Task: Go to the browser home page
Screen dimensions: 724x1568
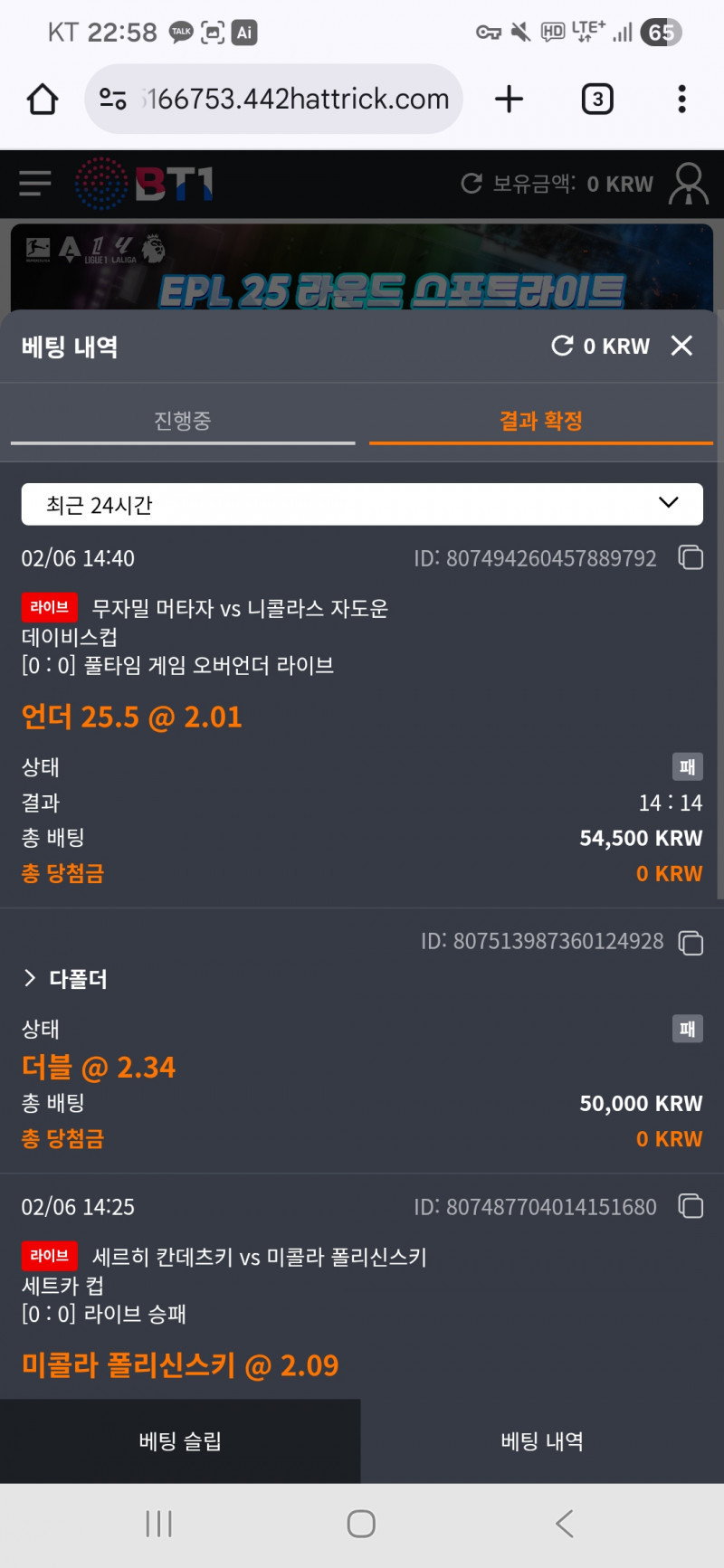Action: click(43, 99)
